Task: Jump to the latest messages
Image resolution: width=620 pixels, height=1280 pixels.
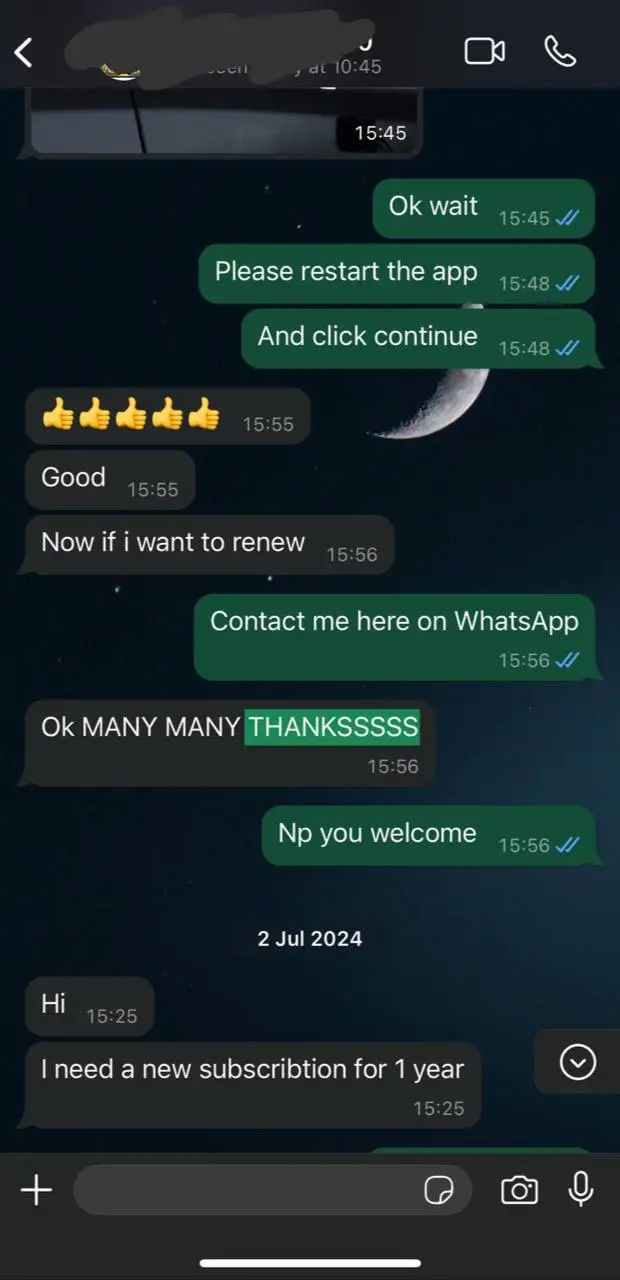Action: click(578, 1062)
